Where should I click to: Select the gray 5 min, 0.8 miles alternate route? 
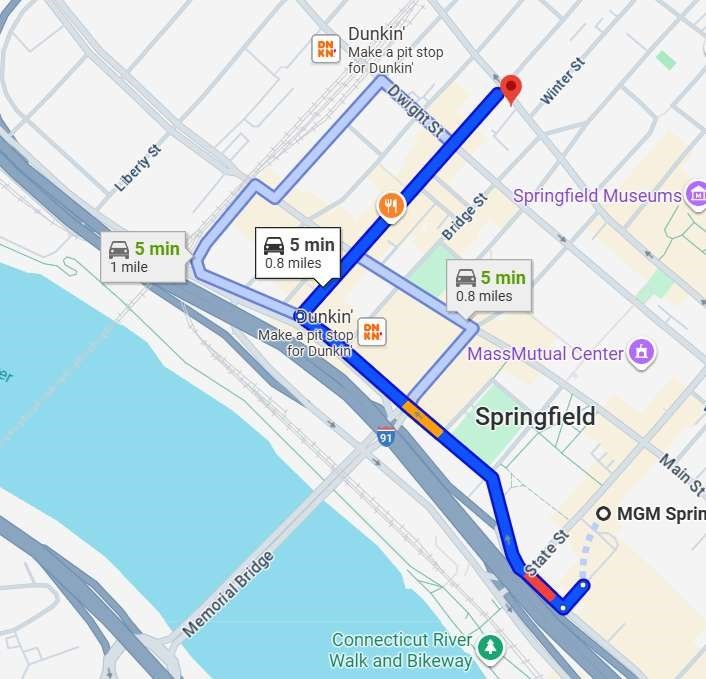point(489,286)
